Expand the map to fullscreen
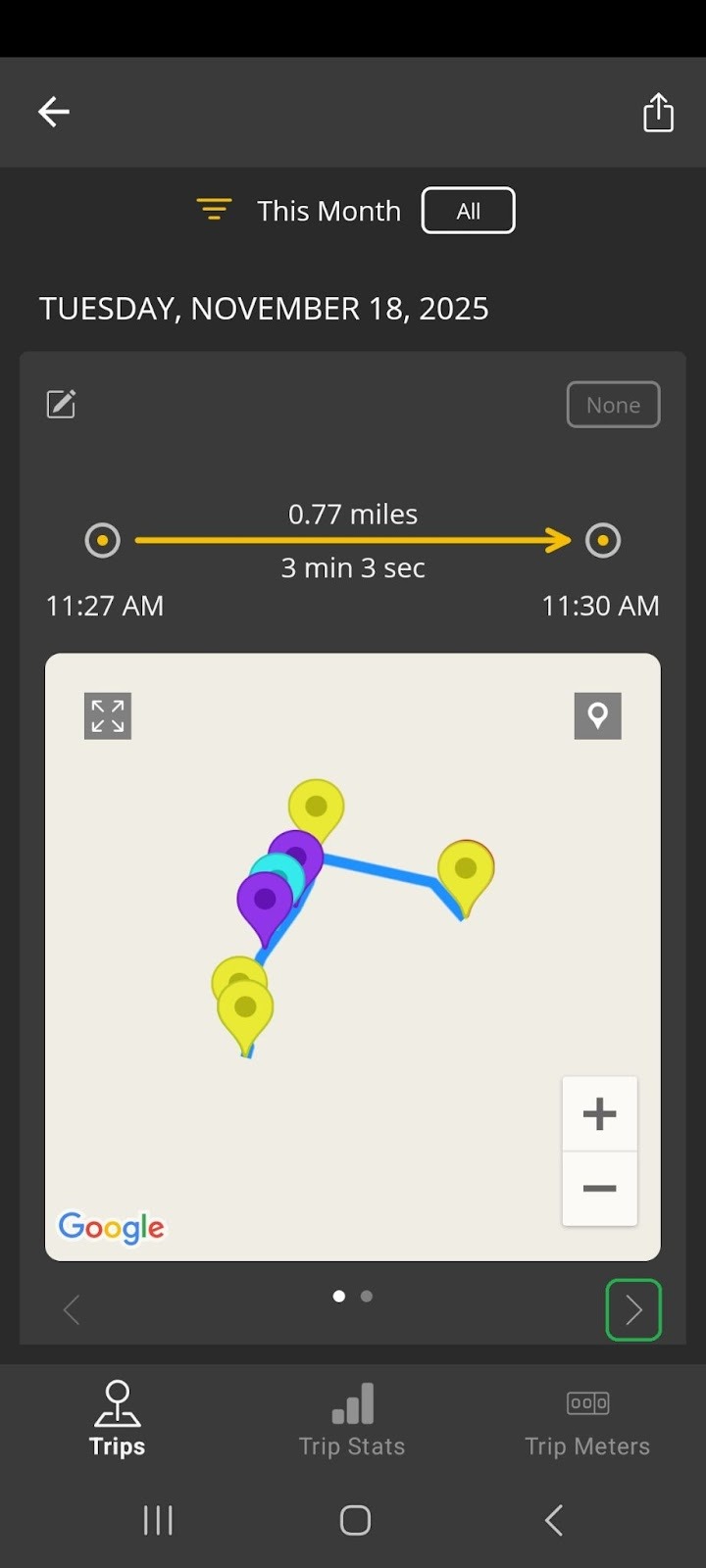The image size is (706, 1568). 107,715
